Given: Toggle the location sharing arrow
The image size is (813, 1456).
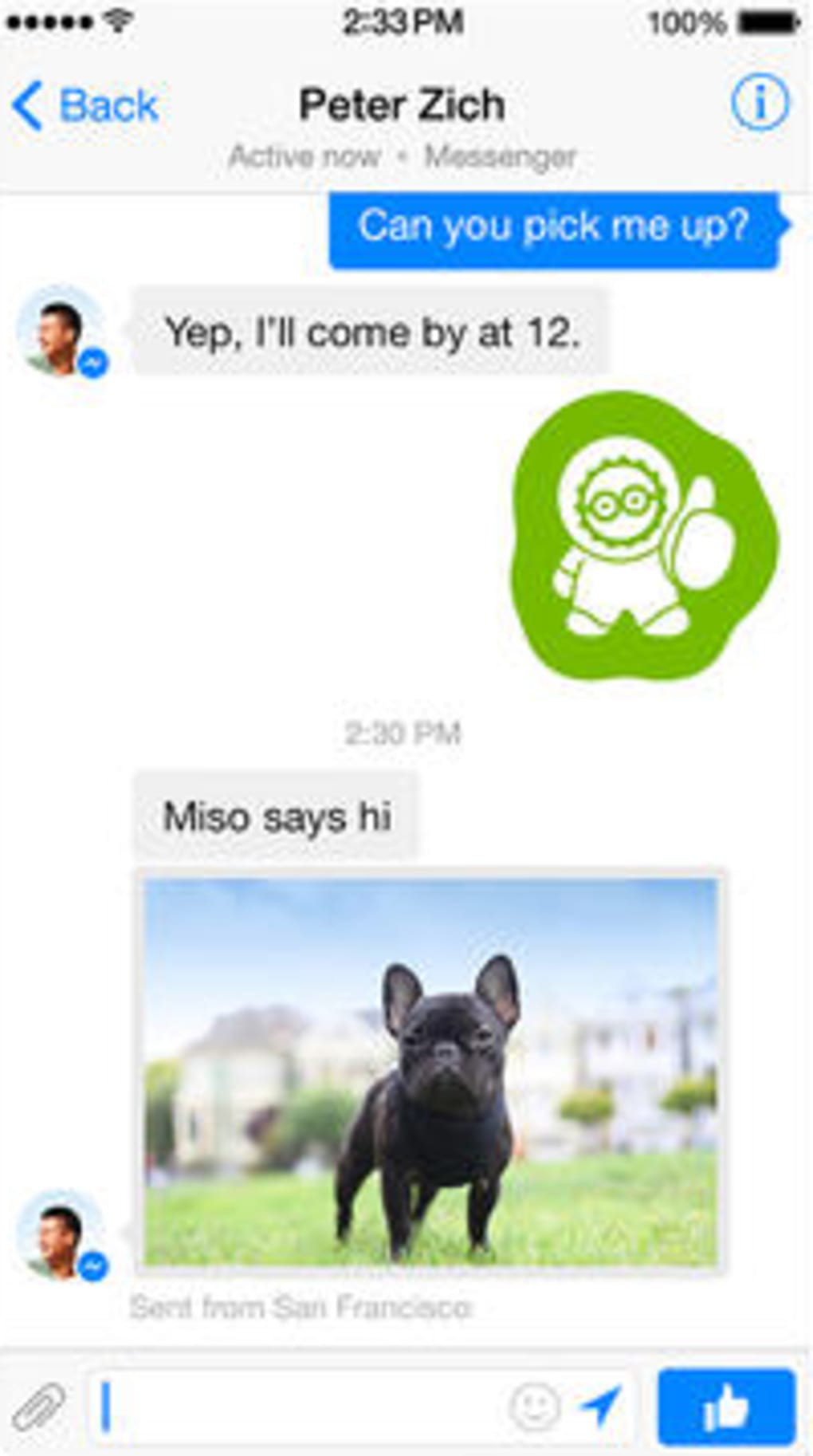Looking at the screenshot, I should click(x=600, y=1407).
